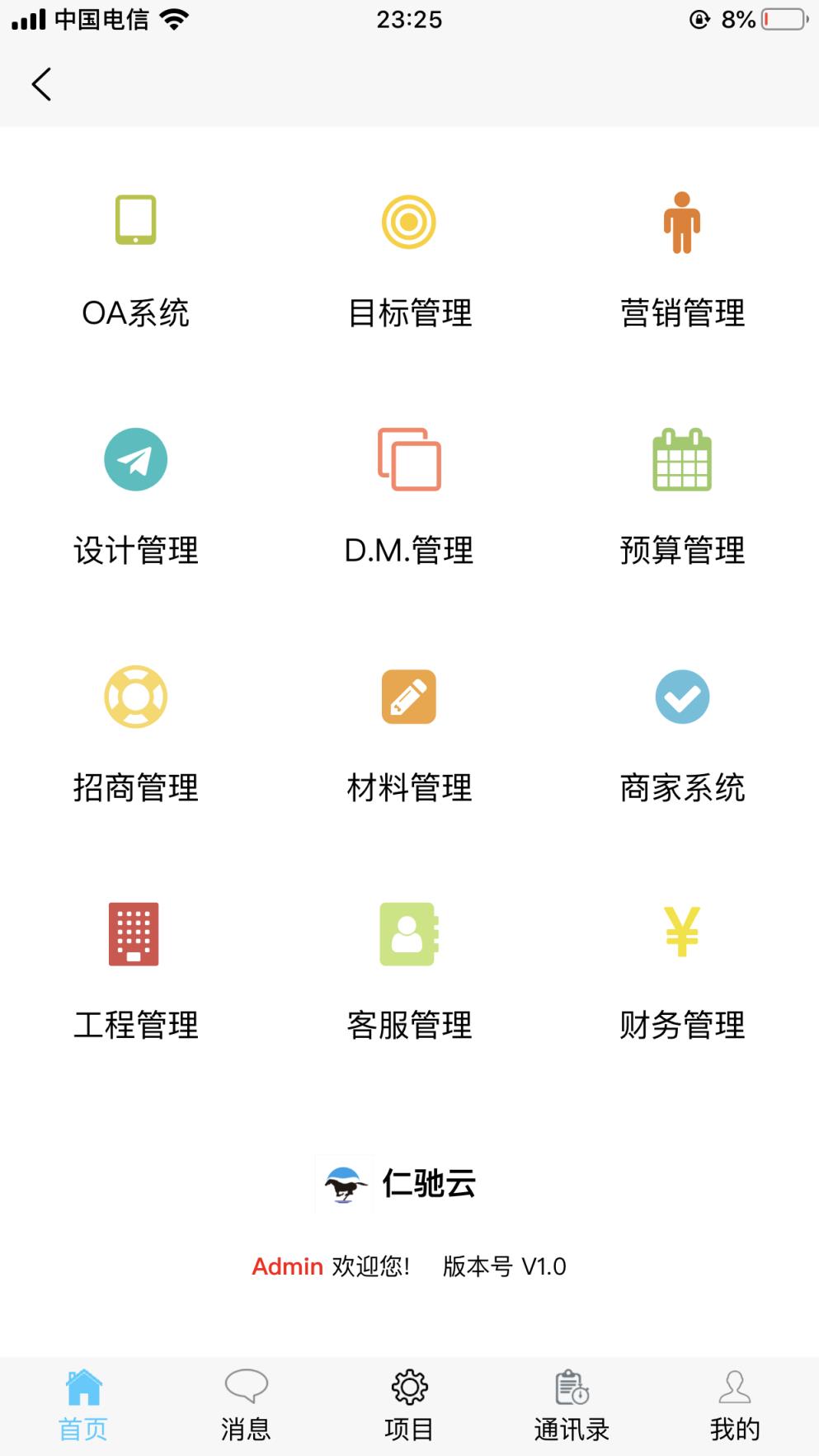This screenshot has width=819, height=1456.
Task: Open the 设计管理 design module
Action: tap(136, 495)
